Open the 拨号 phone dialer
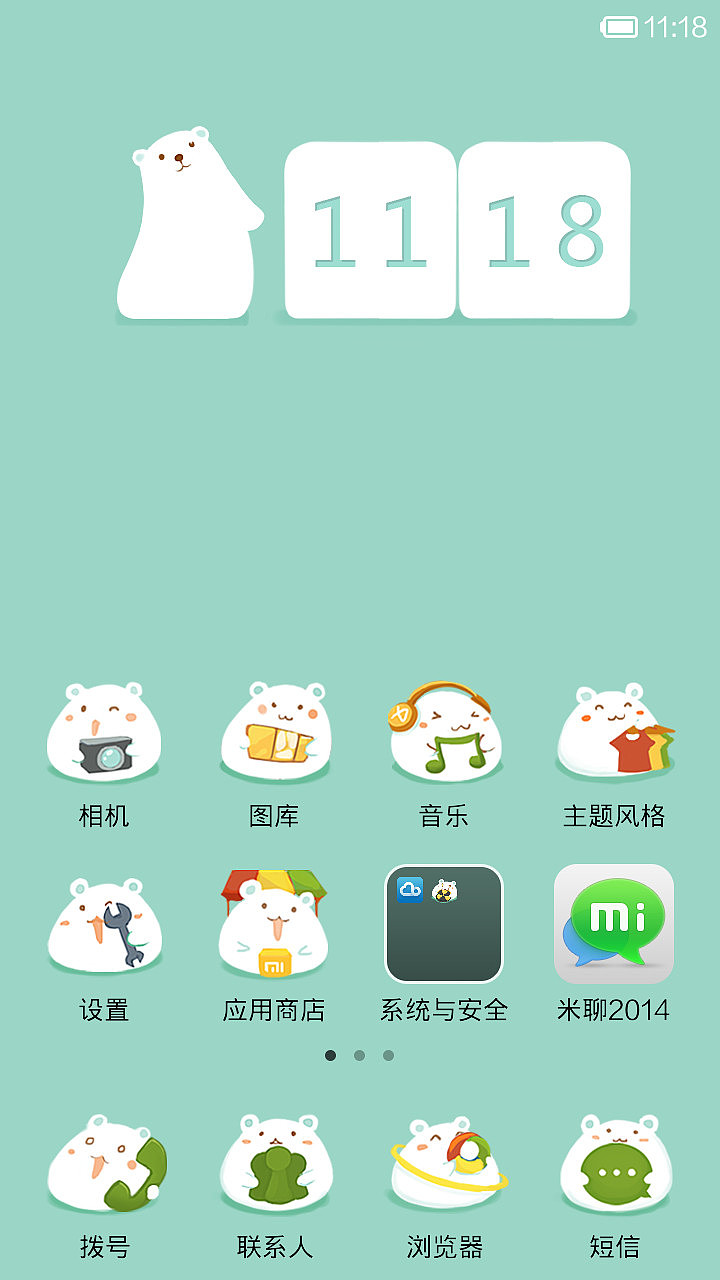 pyautogui.click(x=104, y=1164)
